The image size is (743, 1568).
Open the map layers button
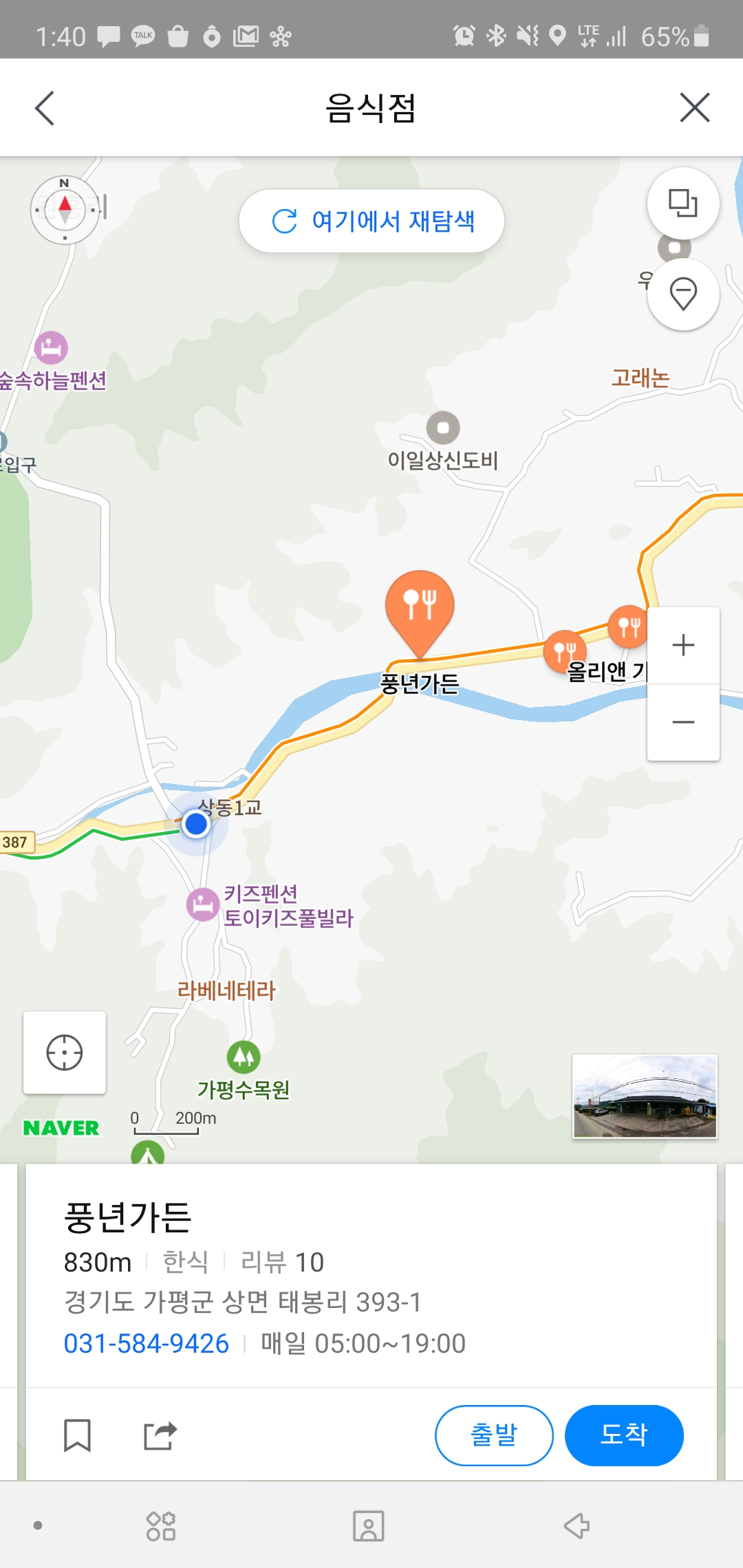(682, 203)
